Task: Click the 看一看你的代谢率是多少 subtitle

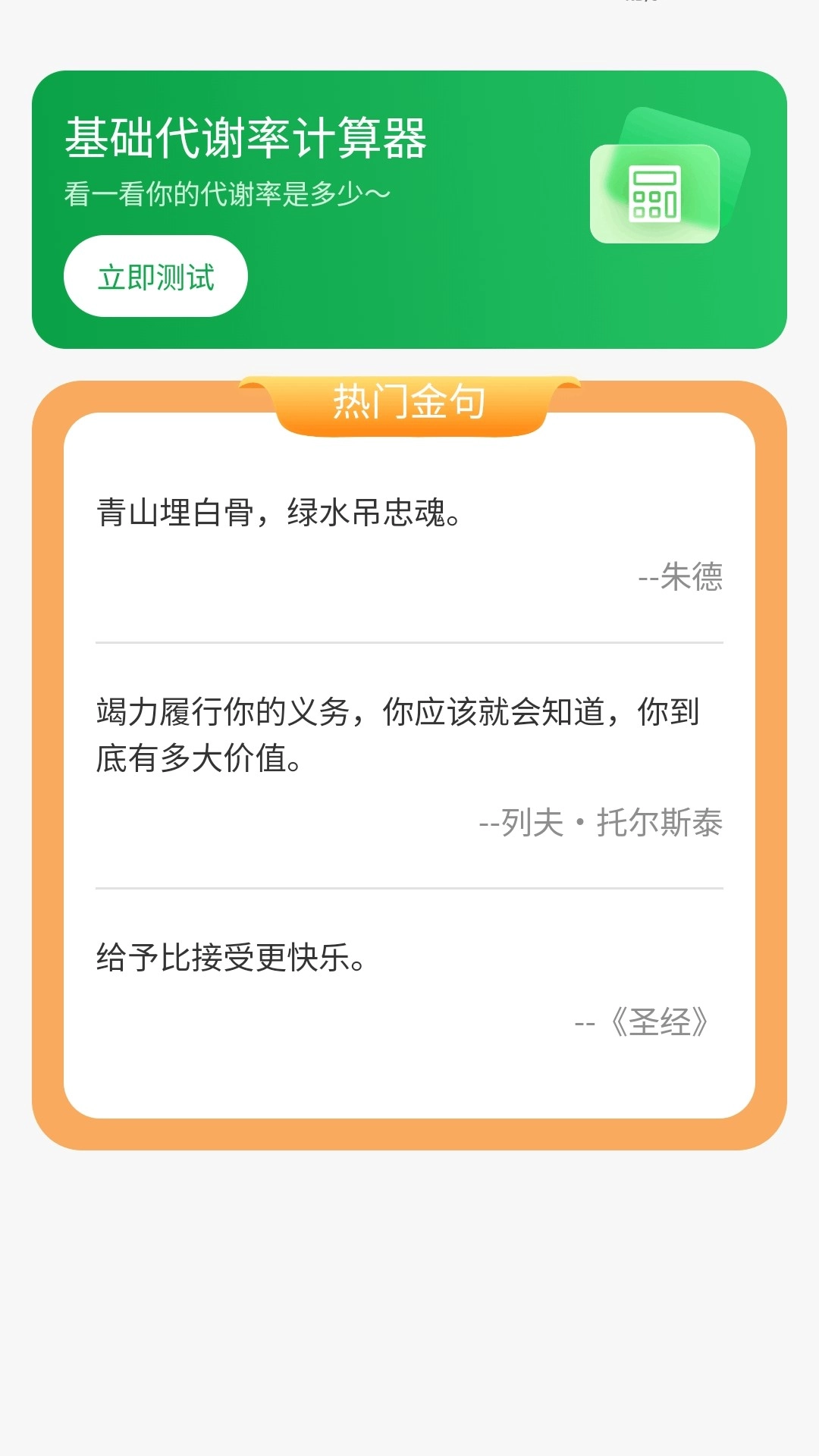Action: [x=225, y=194]
